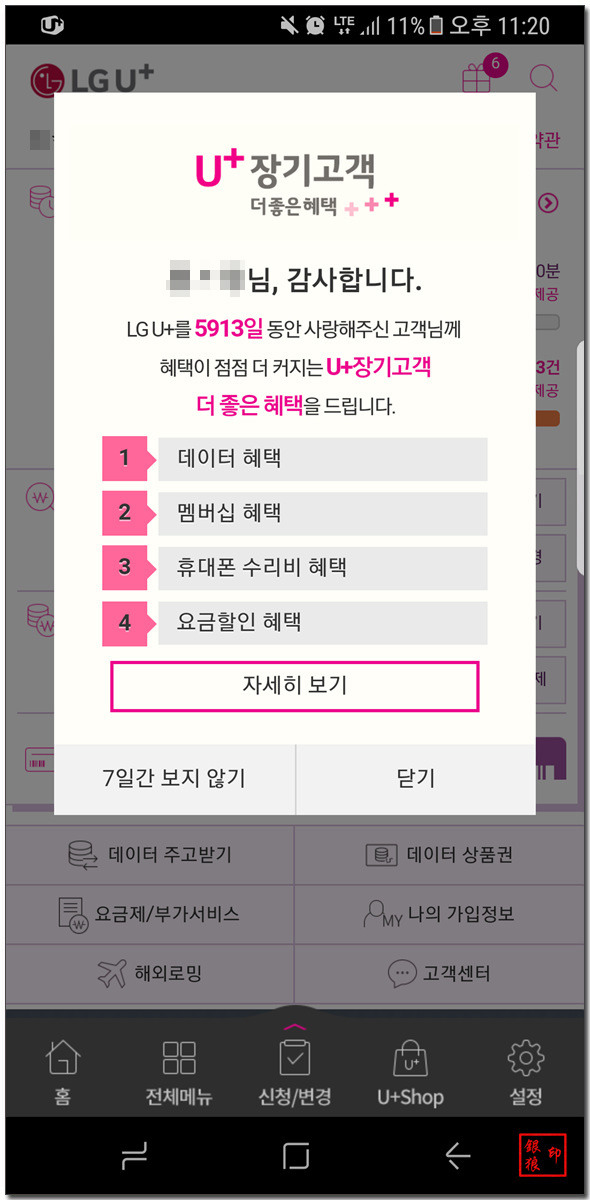Switch to the 신청/변경 tab
The image size is (590, 1200).
pos(295,1073)
